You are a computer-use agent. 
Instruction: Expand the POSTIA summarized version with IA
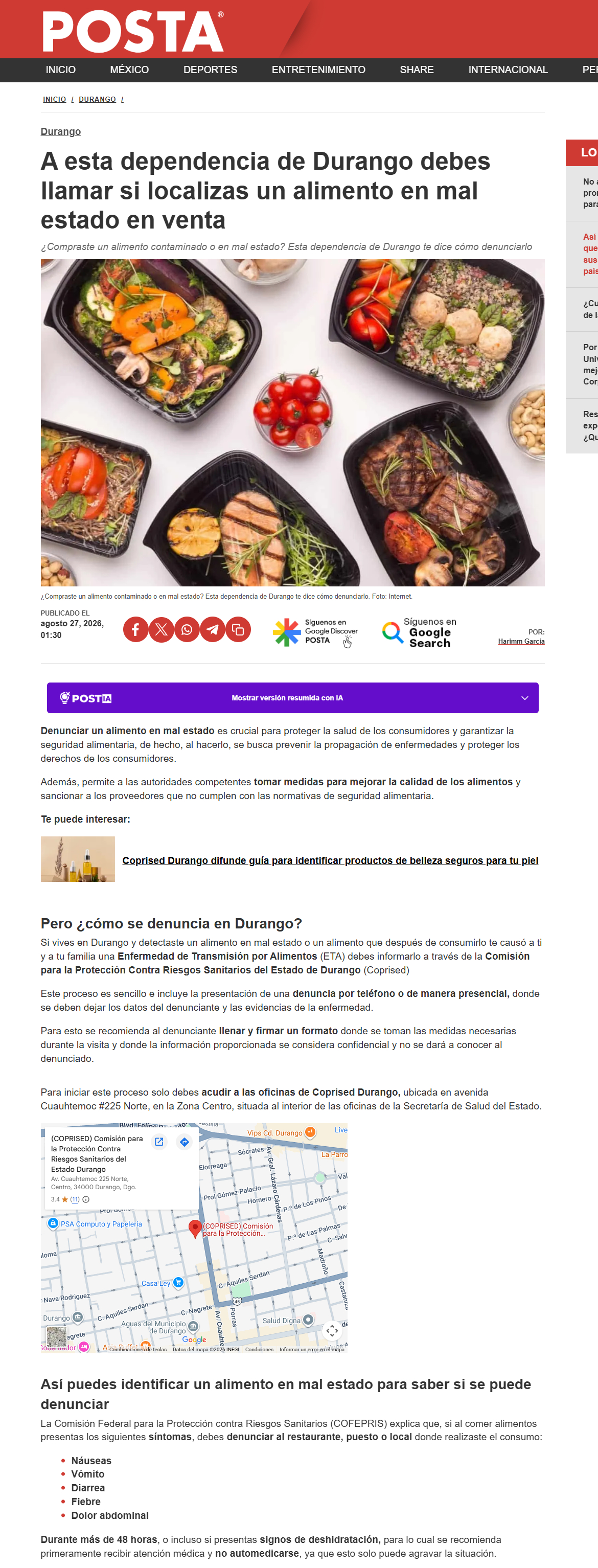[x=293, y=697]
